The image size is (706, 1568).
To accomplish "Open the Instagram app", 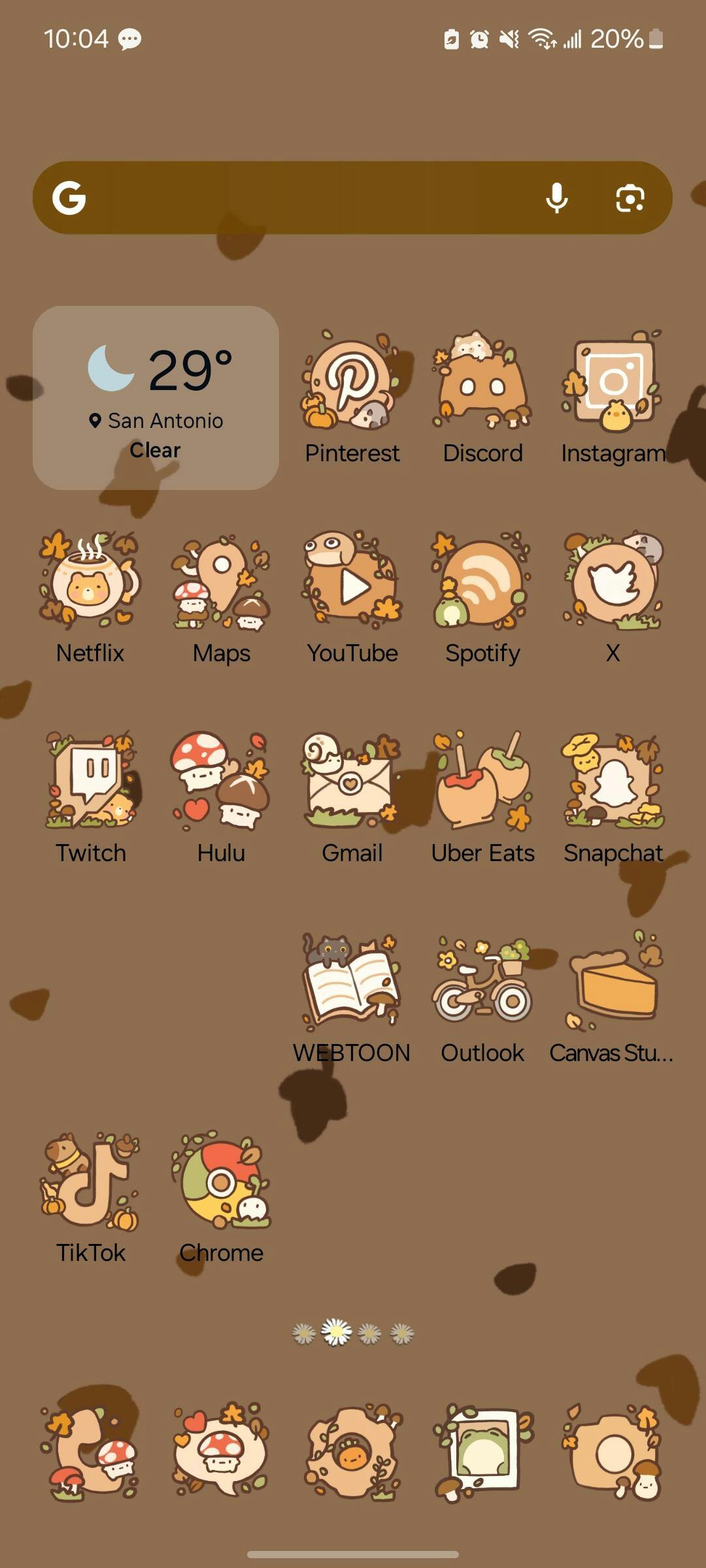I will click(613, 381).
